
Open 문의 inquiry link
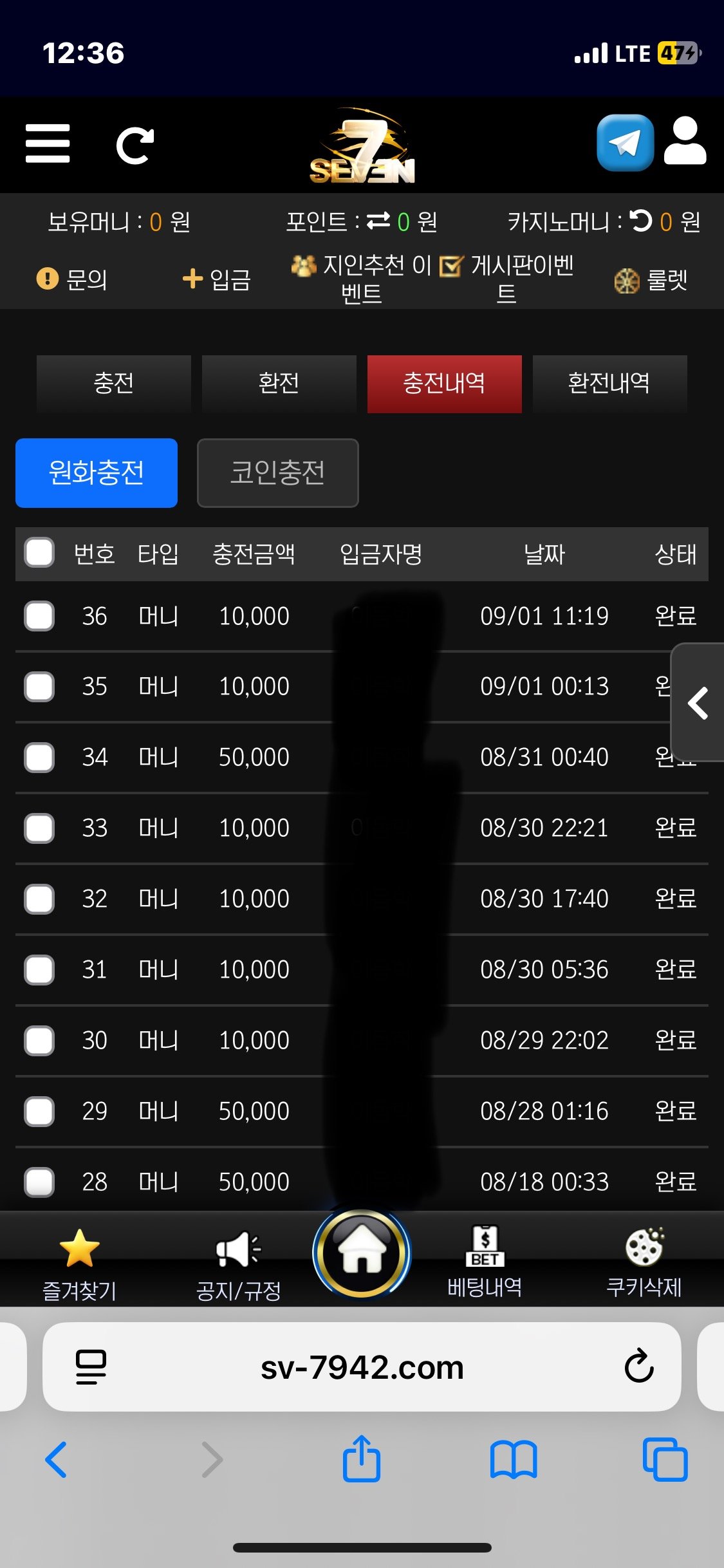pyautogui.click(x=72, y=279)
